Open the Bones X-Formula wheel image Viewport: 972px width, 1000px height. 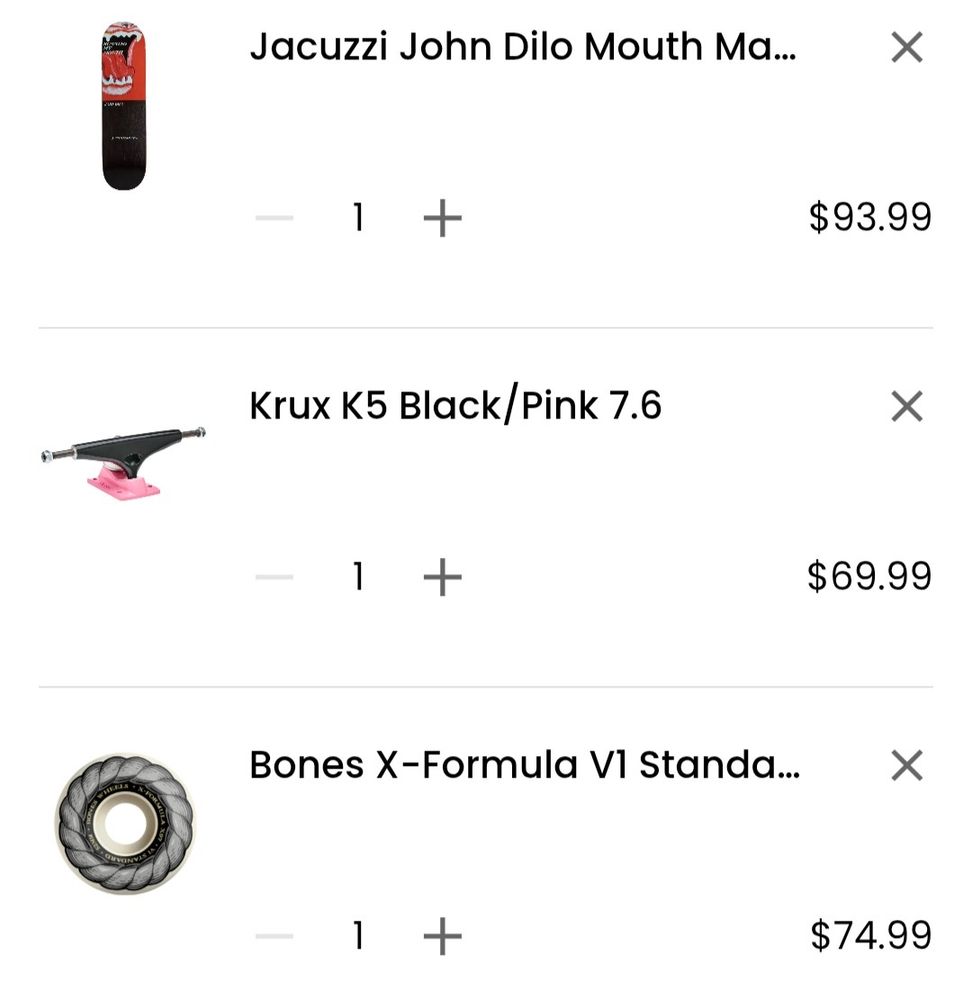point(124,823)
